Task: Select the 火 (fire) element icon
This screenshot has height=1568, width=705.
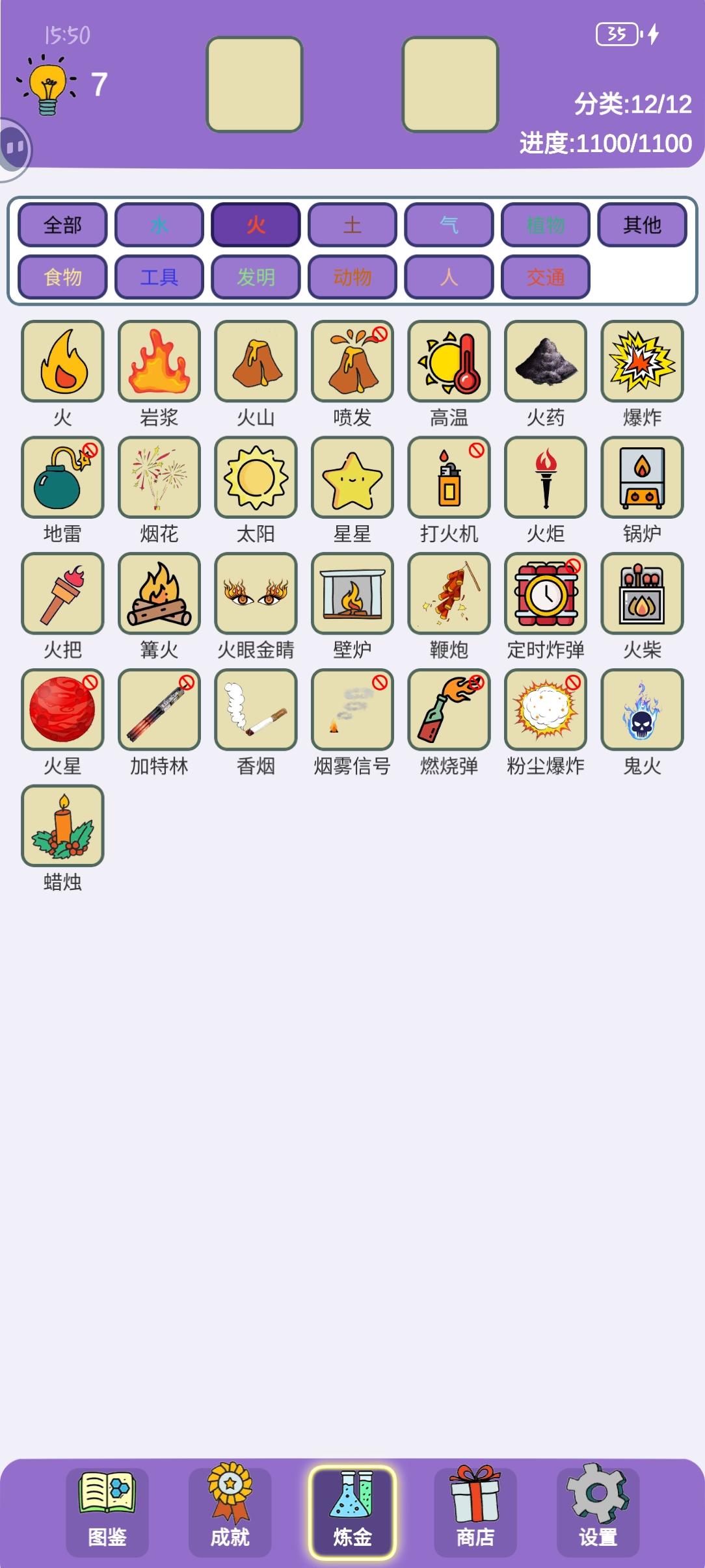Action: pos(63,361)
